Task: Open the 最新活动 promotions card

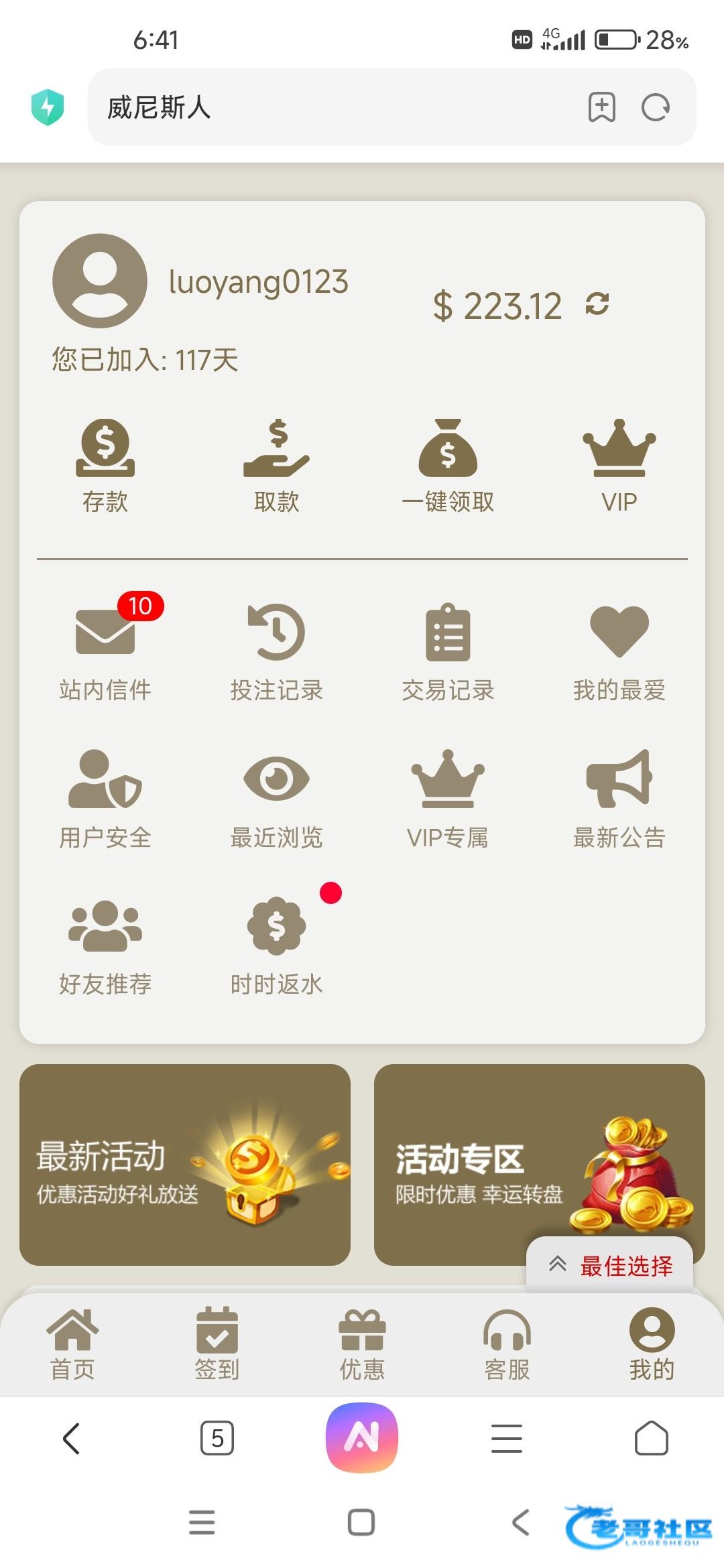Action: tap(185, 1165)
